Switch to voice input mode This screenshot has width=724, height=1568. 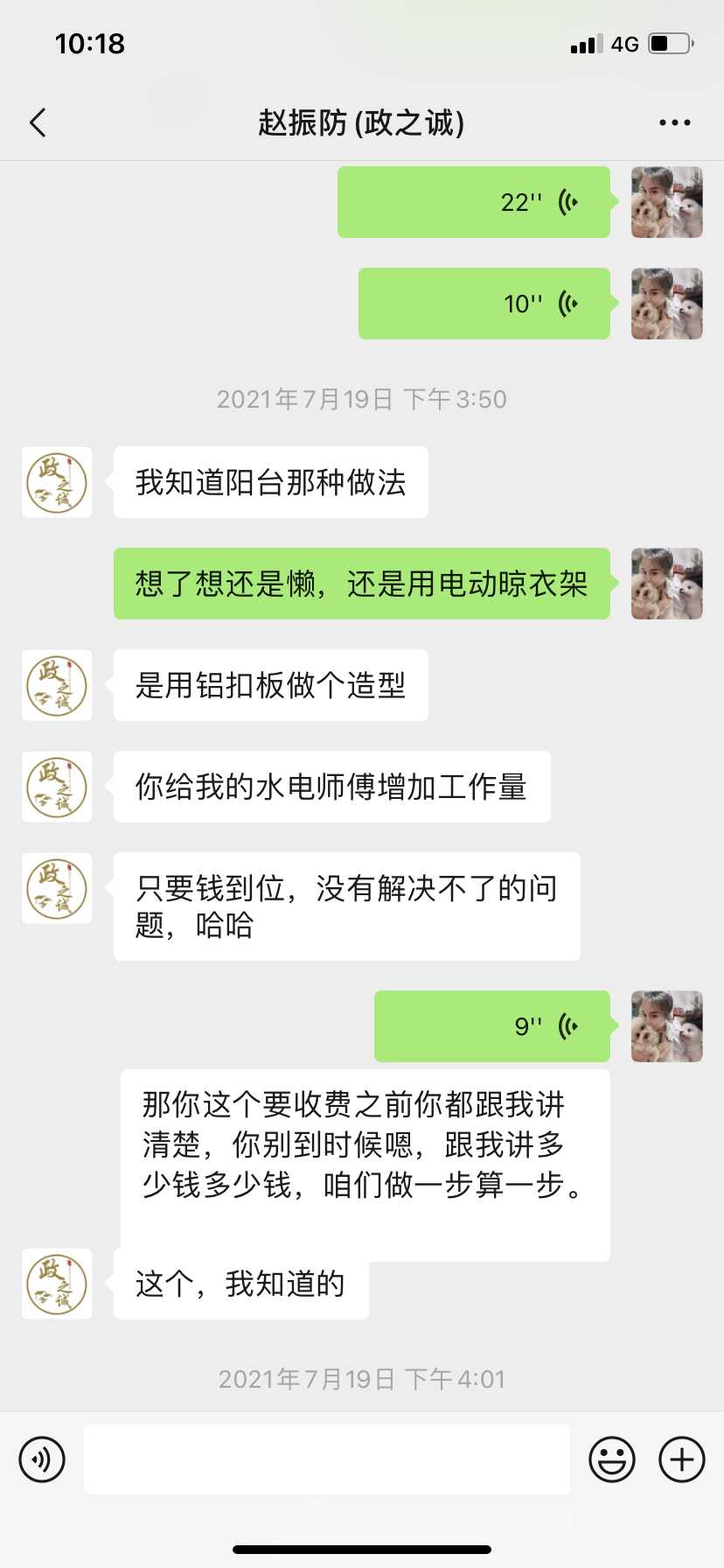(42, 1459)
